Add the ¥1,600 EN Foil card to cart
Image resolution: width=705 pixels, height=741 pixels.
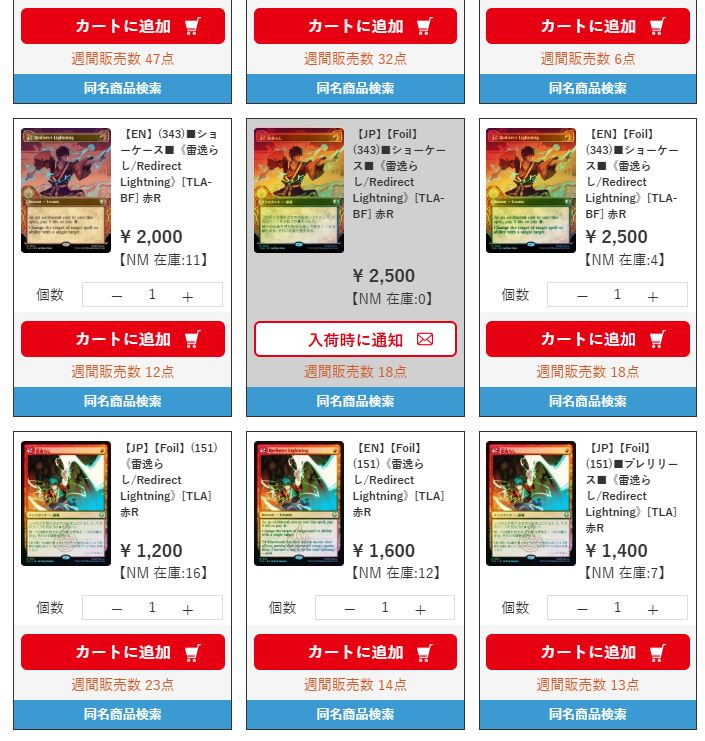click(355, 652)
